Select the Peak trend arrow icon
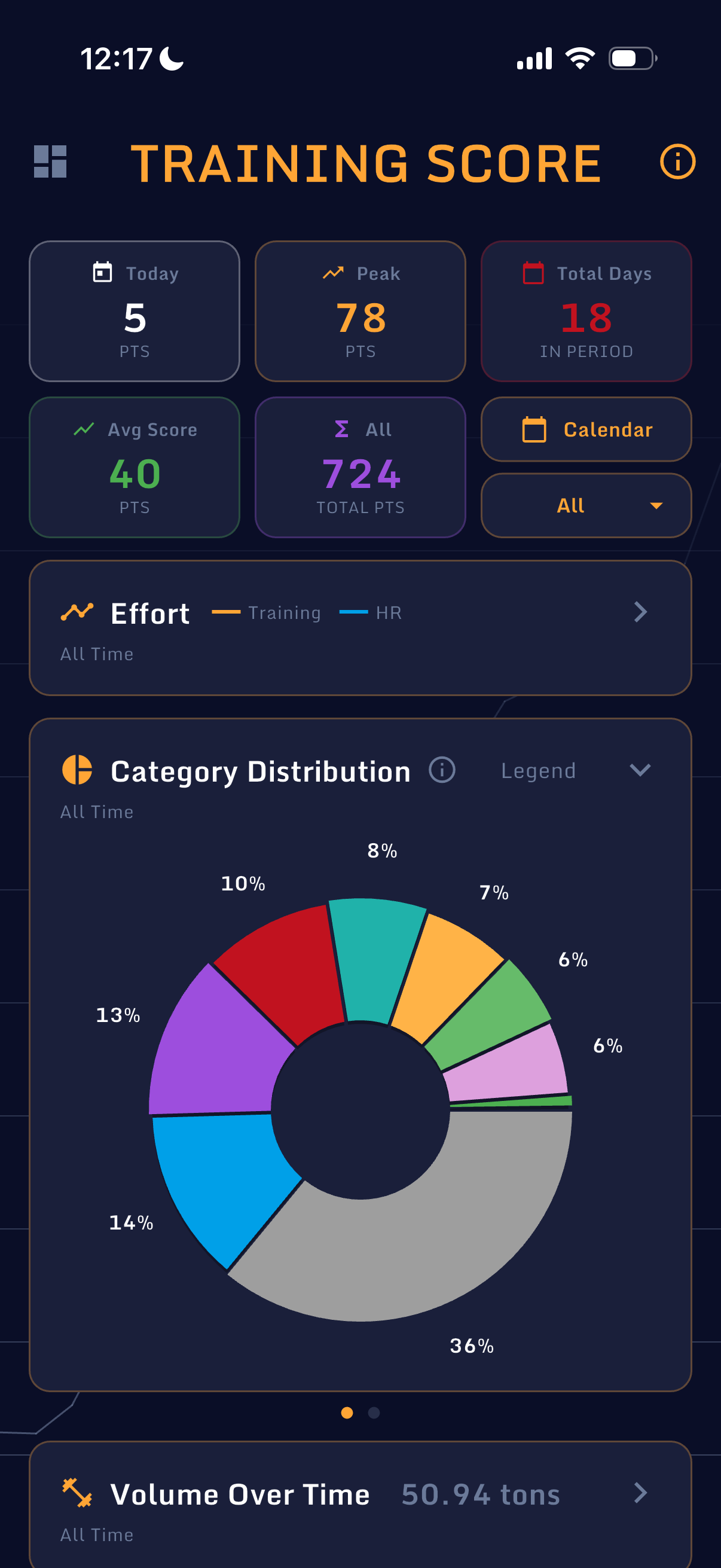721x1568 pixels. [334, 273]
